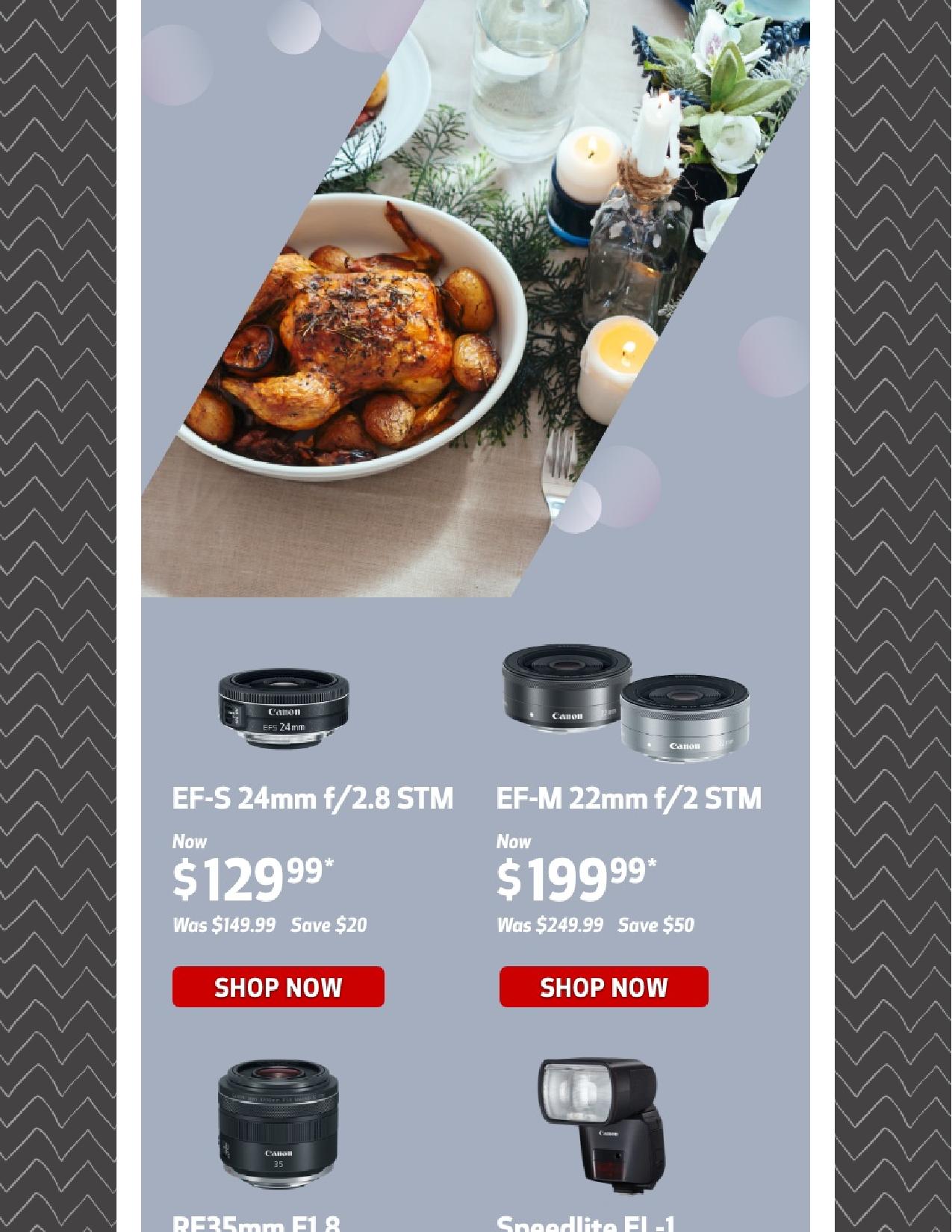
Task: Tap Shop Now for EF-S 24mm lens
Action: coord(278,986)
